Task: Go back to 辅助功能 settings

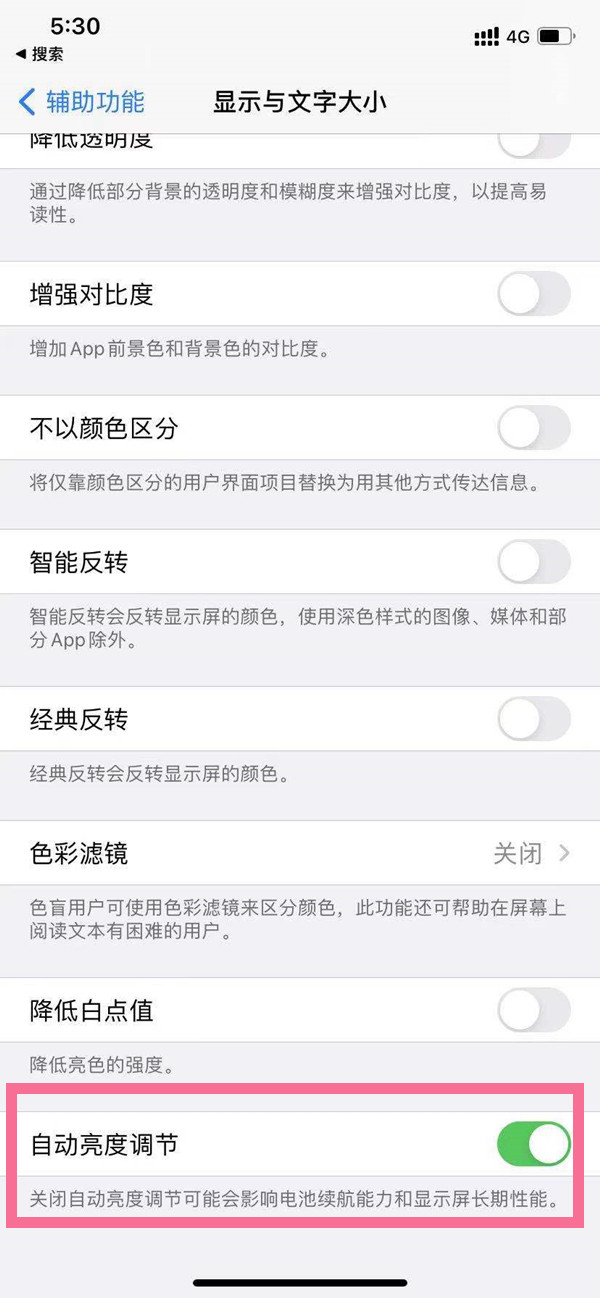Action: (82, 102)
